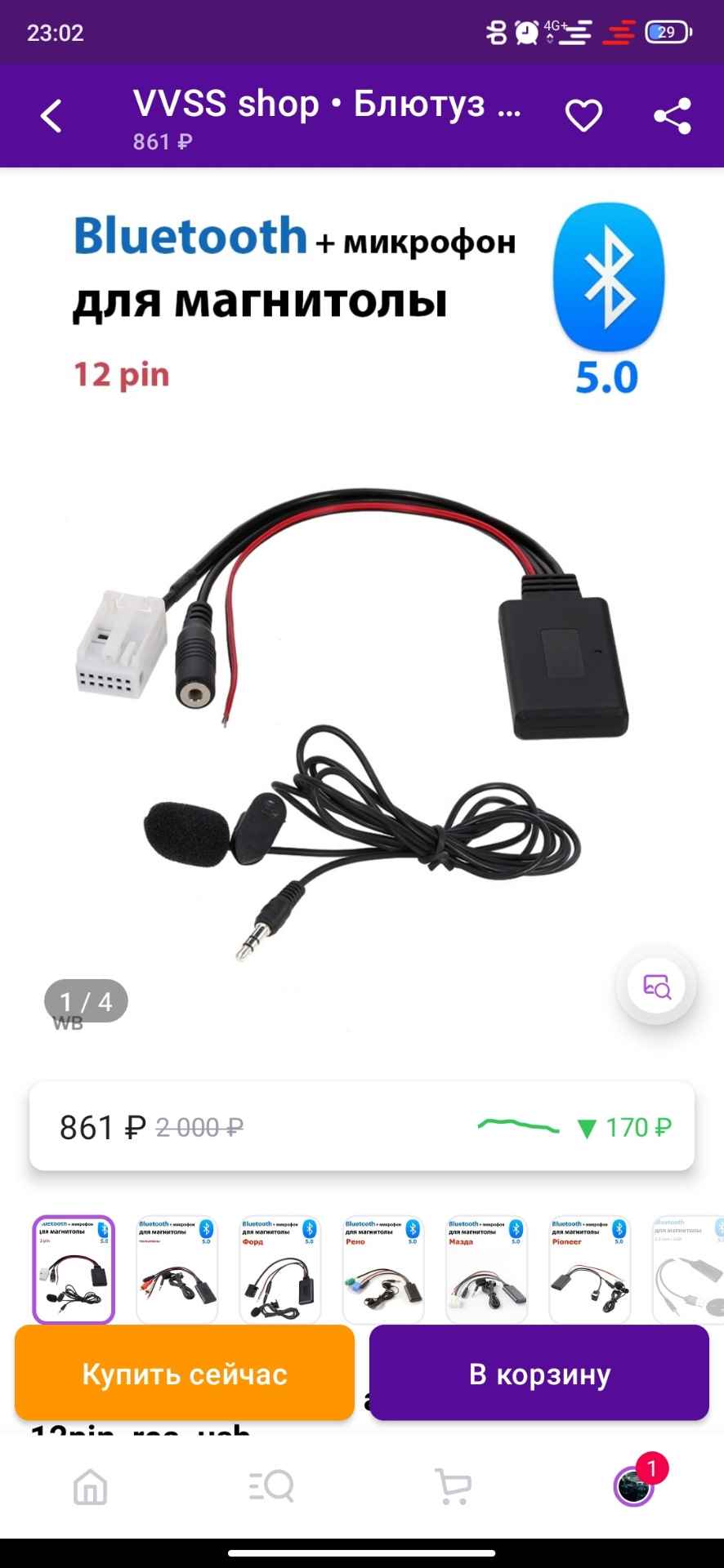Open the shopping cart from bottom navigation
Screen dimensions: 724x1568
click(x=453, y=1488)
